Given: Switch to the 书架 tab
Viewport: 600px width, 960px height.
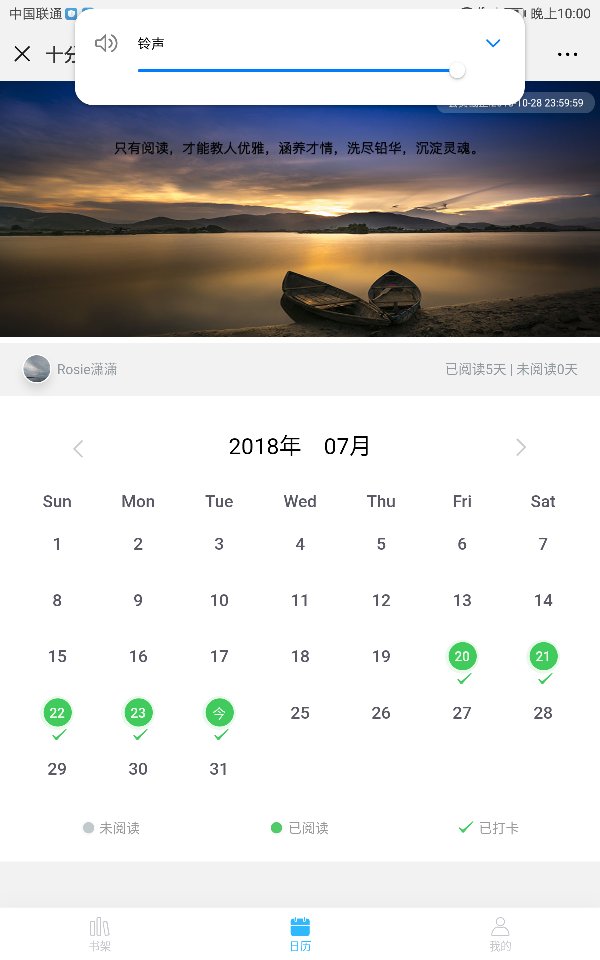Looking at the screenshot, I should pos(100,934).
